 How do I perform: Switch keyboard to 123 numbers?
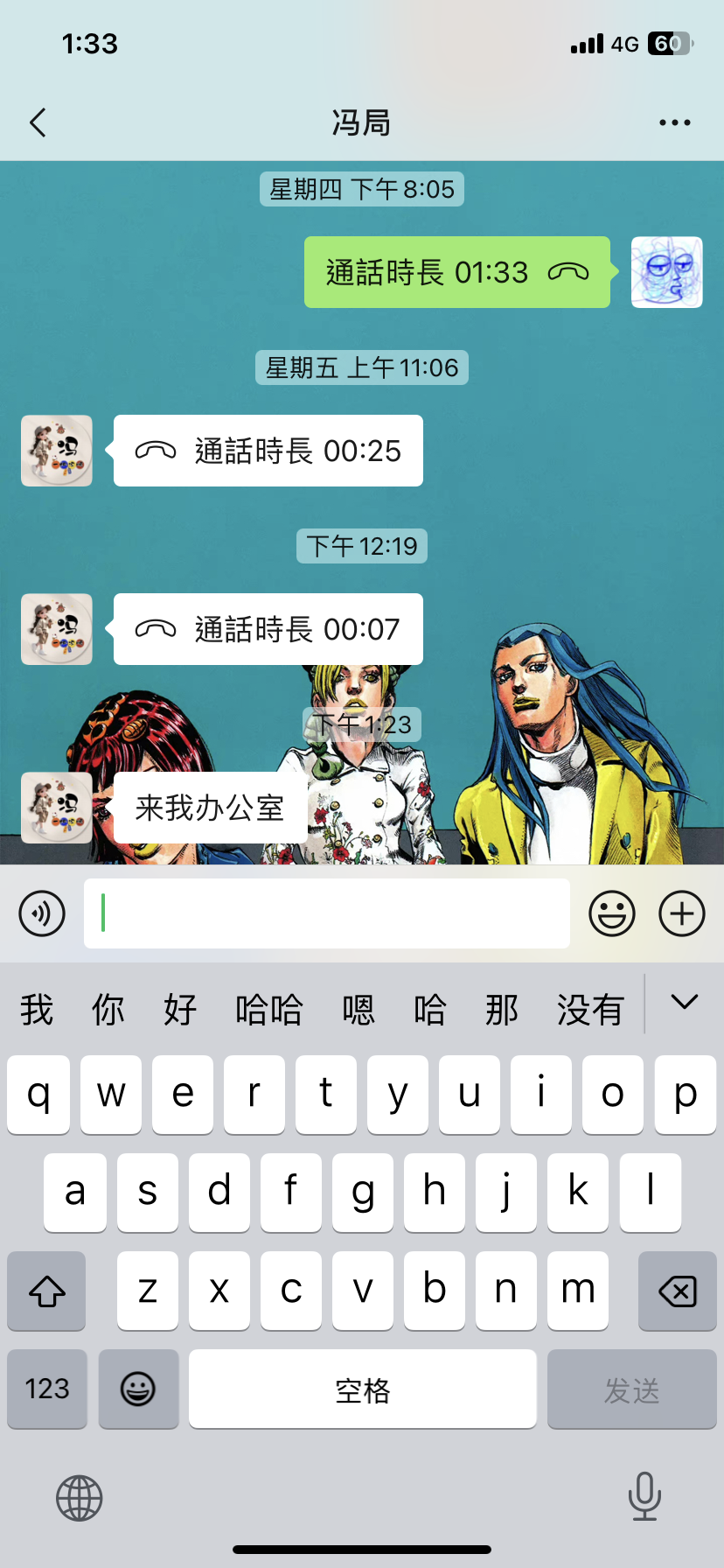(x=47, y=1389)
